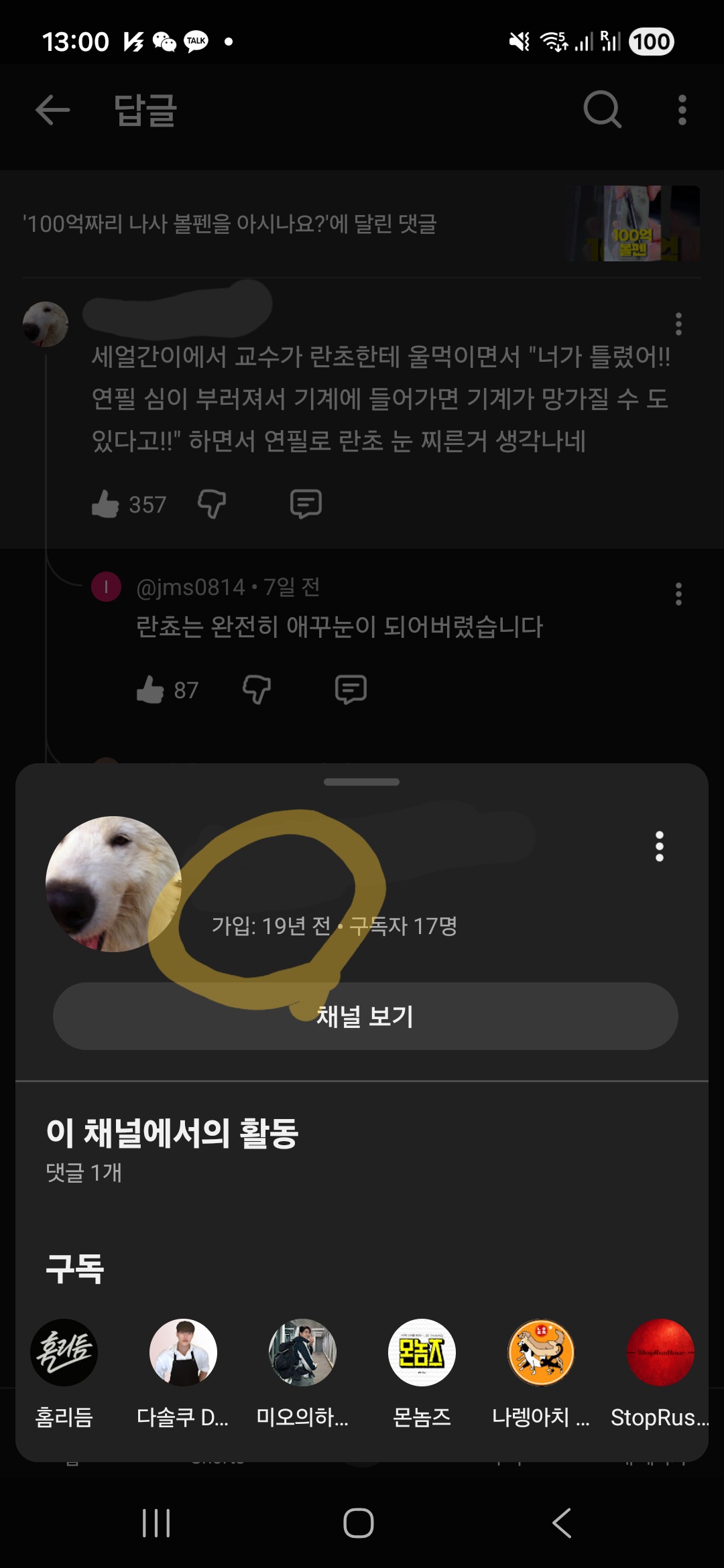Screen dimensions: 724x1568
Task: Open search in the top bar
Action: 602,110
